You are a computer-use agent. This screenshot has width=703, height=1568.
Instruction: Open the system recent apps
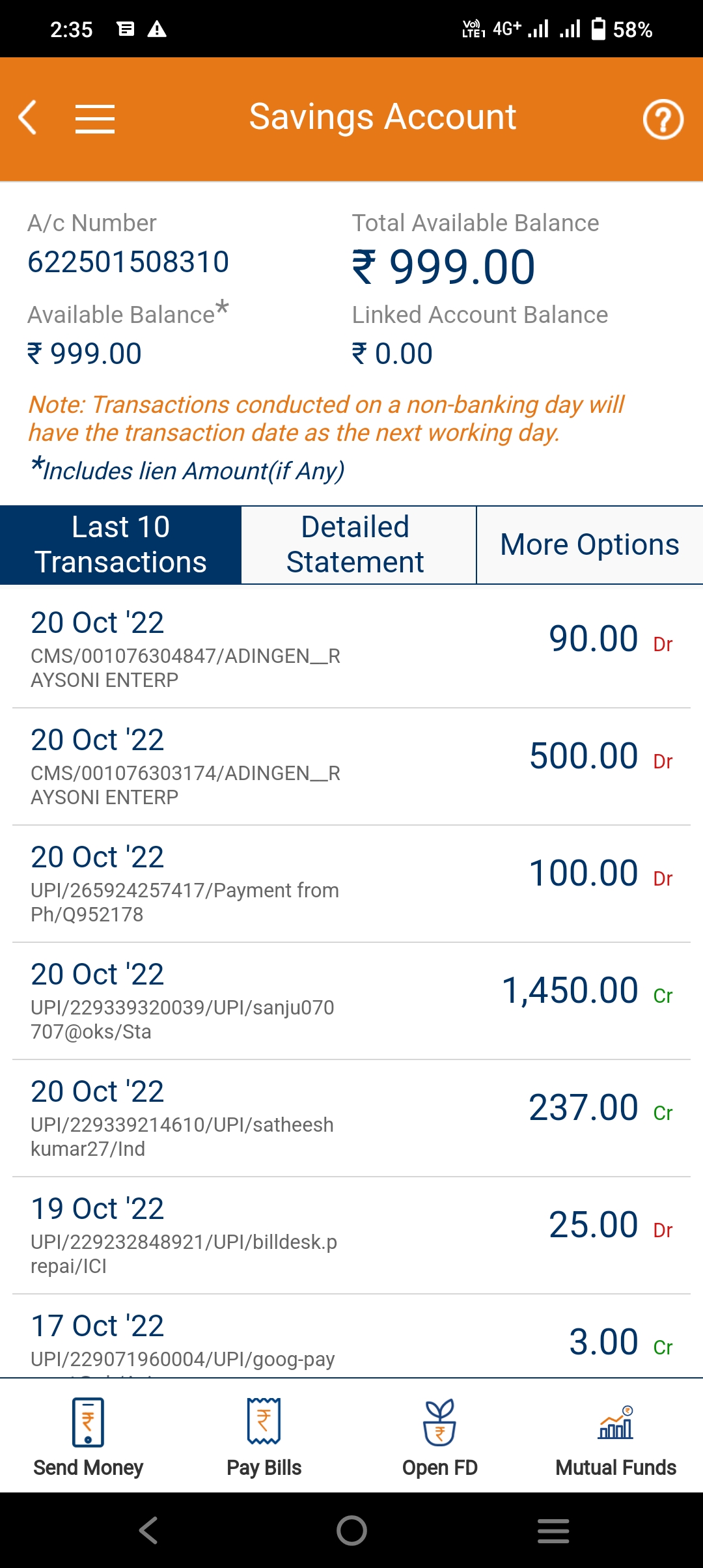click(553, 1530)
